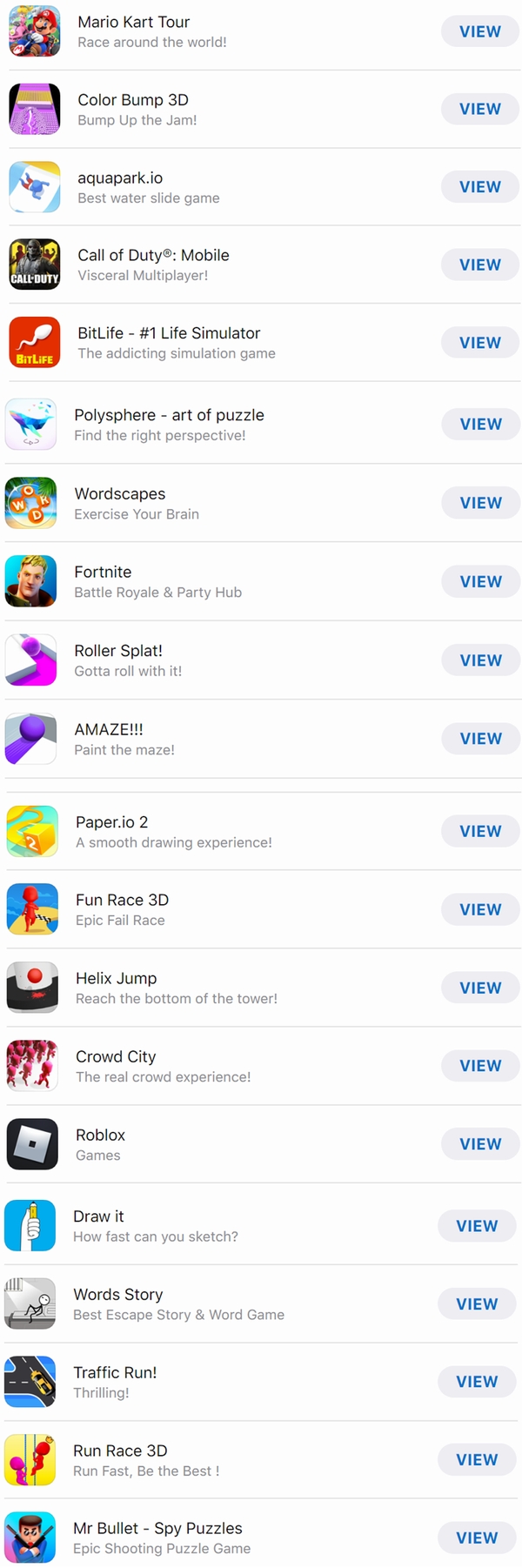Tap VIEW for Draw it
Image resolution: width=522 pixels, height=1568 pixels.
[477, 1226]
